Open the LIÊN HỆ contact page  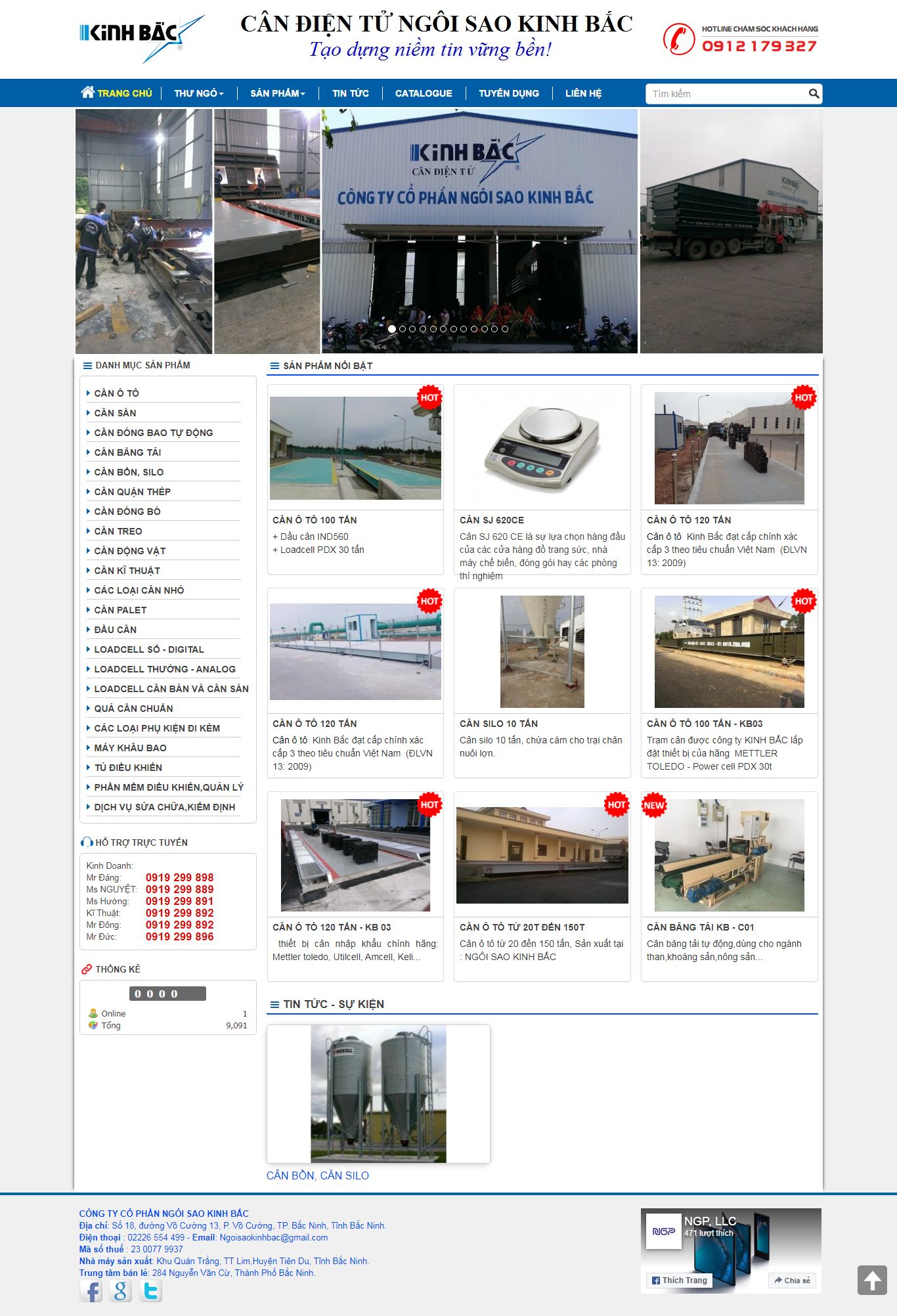(583, 93)
